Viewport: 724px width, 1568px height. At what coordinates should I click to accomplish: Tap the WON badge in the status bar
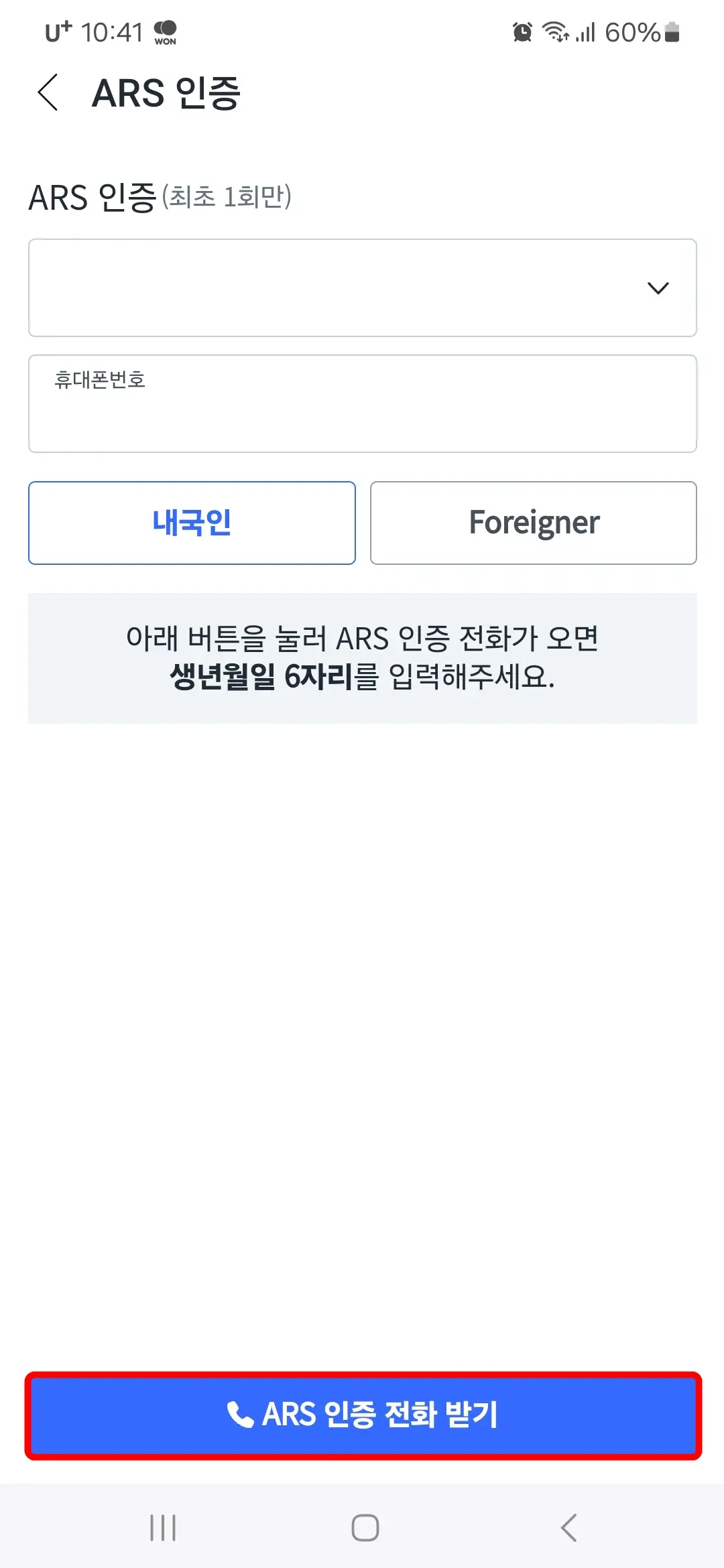[165, 31]
